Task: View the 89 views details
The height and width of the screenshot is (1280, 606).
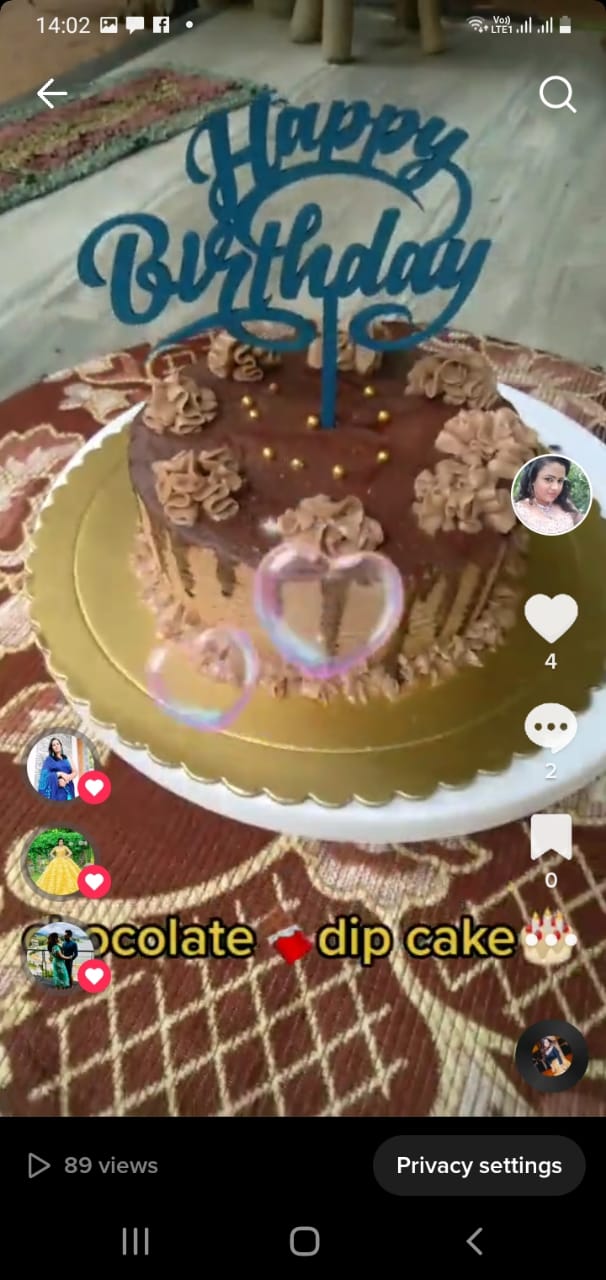Action: (x=93, y=1166)
